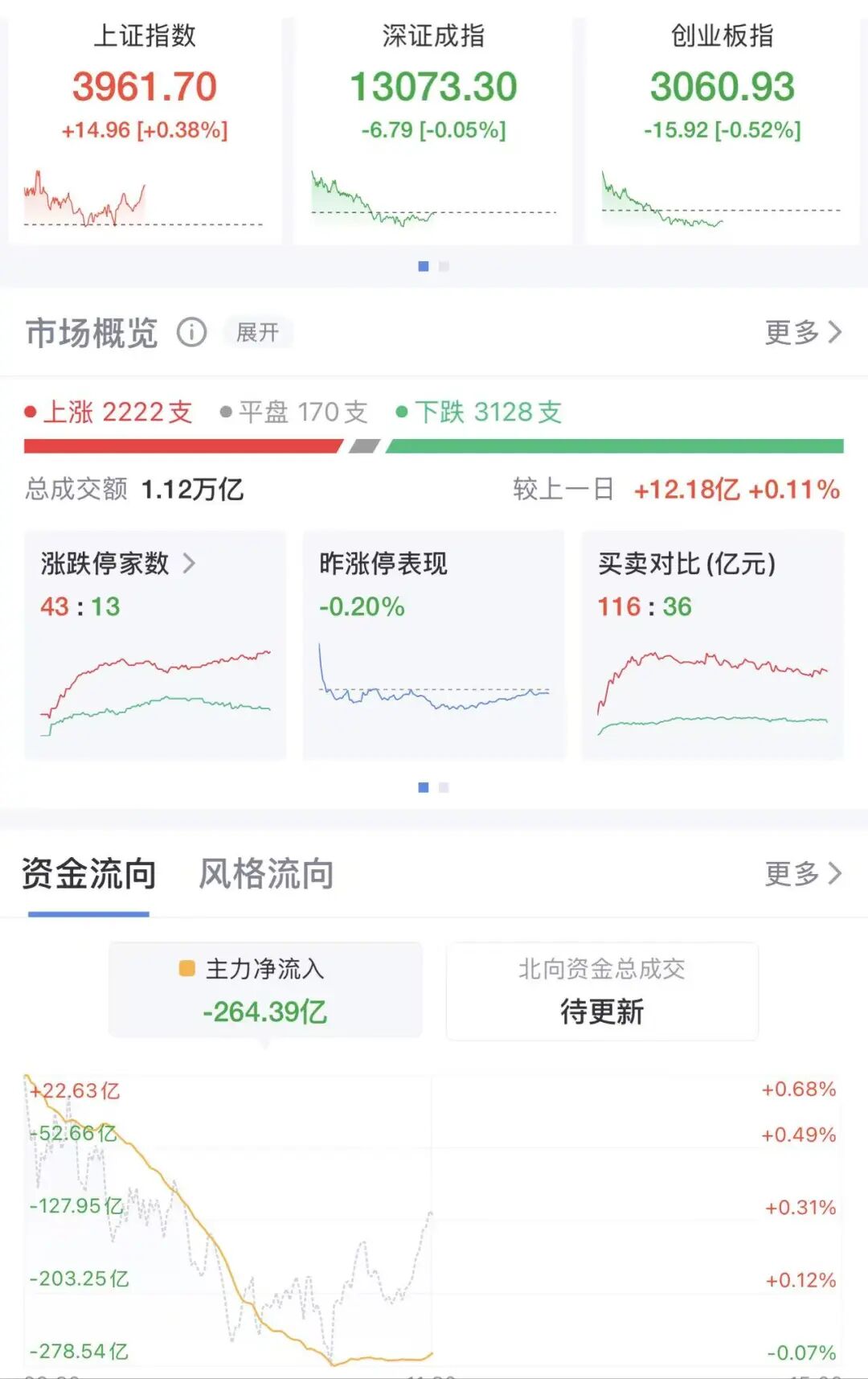Open the 涨跌停家数 chevron arrow
This screenshot has height=1379, width=868.
click(x=190, y=564)
